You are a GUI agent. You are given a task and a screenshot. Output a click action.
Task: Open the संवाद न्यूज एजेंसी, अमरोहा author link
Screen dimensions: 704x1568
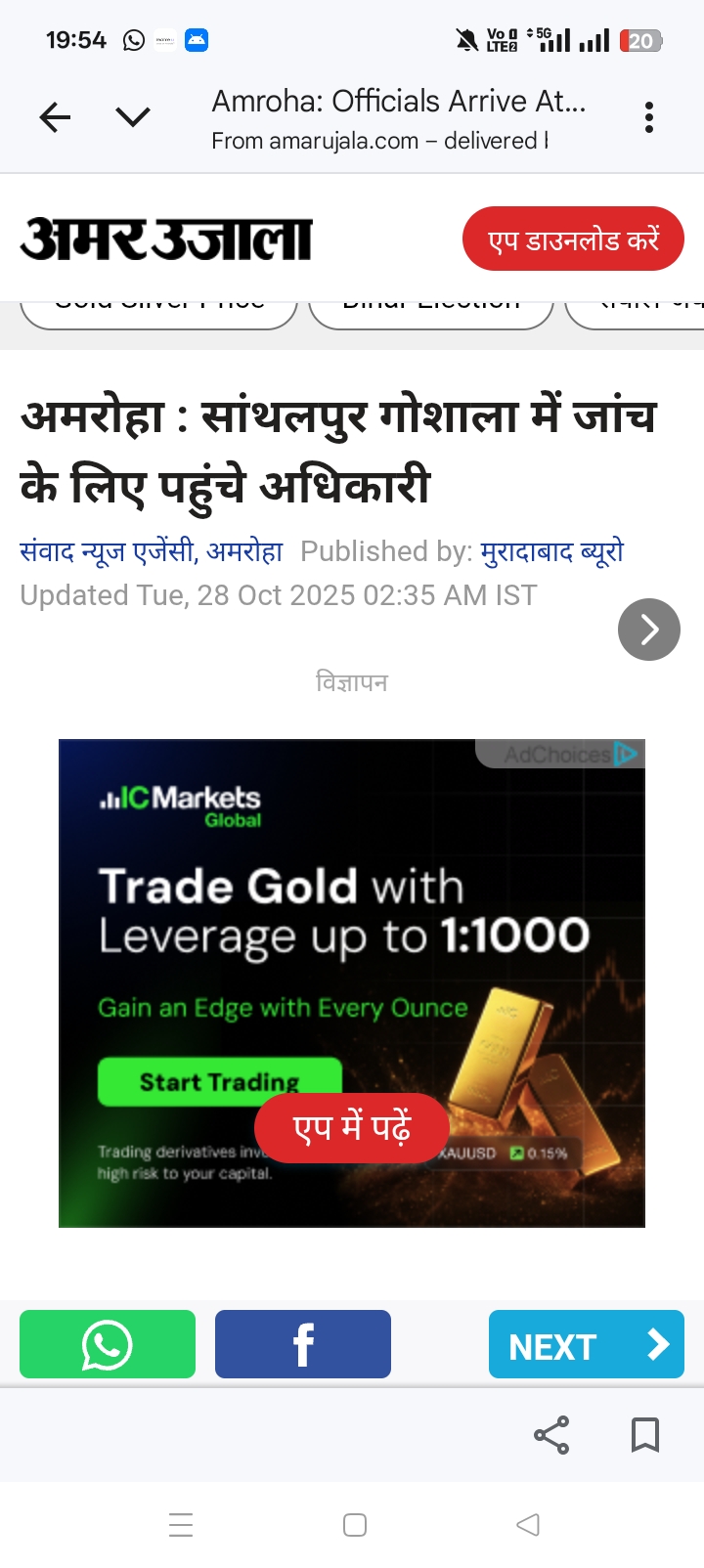[x=152, y=552]
